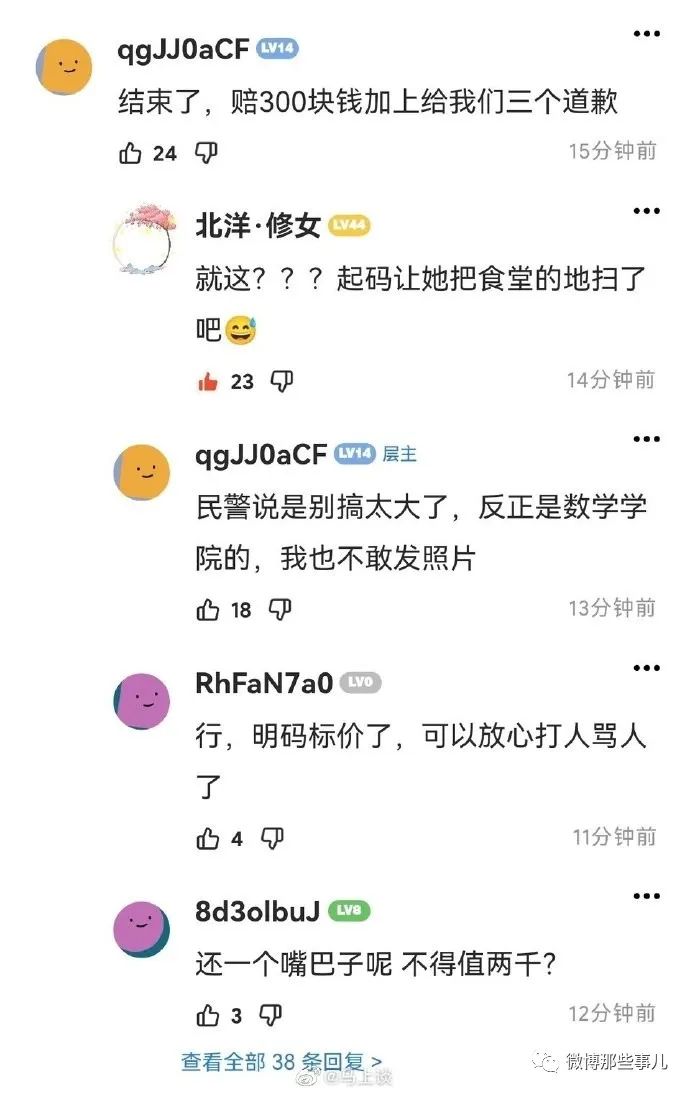Open overflow menu on 北洋·修女's reply

pyautogui.click(x=646, y=211)
